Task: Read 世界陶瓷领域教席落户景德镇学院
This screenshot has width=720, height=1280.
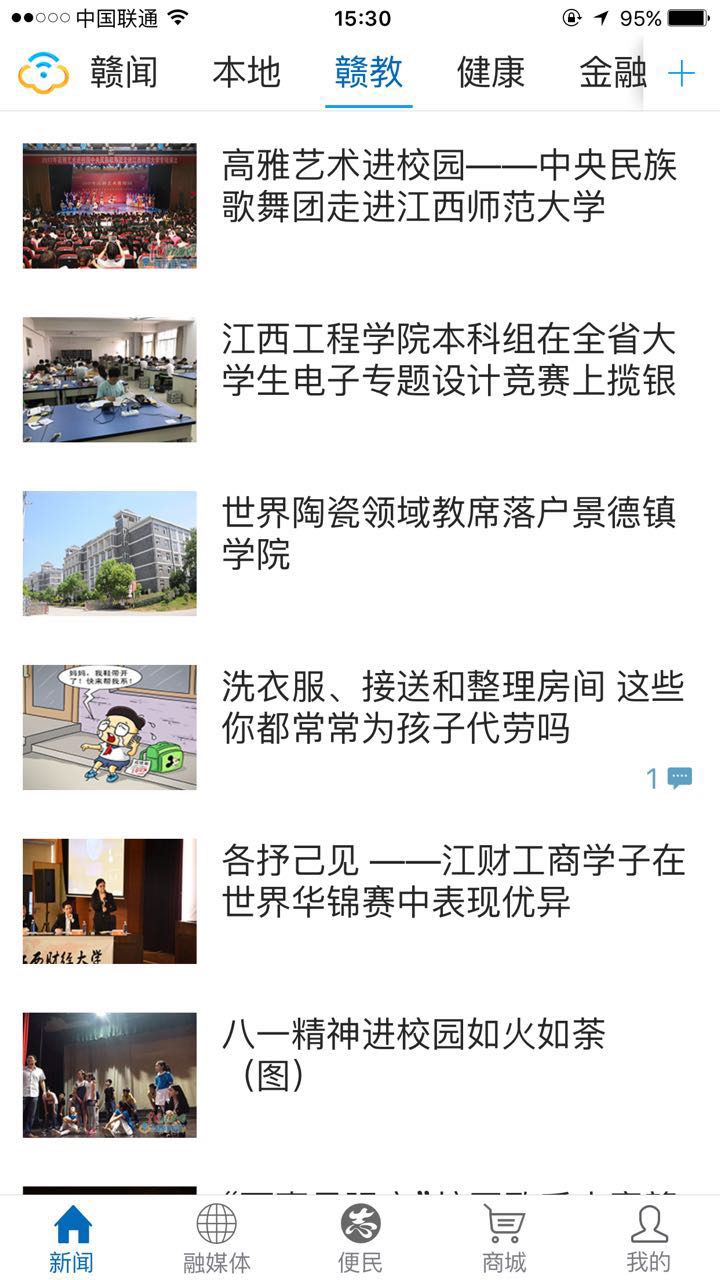Action: click(449, 533)
